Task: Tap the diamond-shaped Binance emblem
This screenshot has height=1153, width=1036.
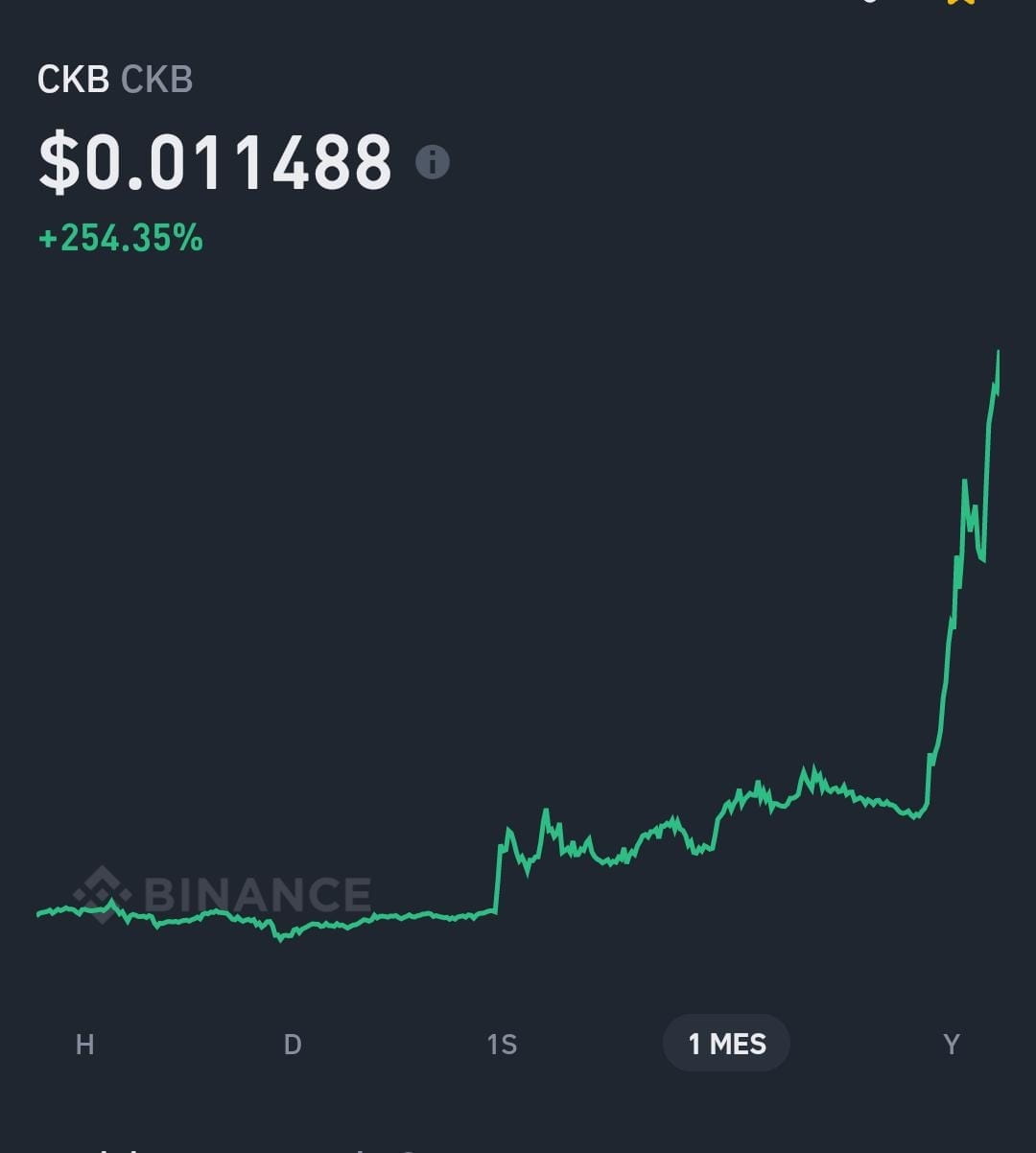Action: pos(104,894)
